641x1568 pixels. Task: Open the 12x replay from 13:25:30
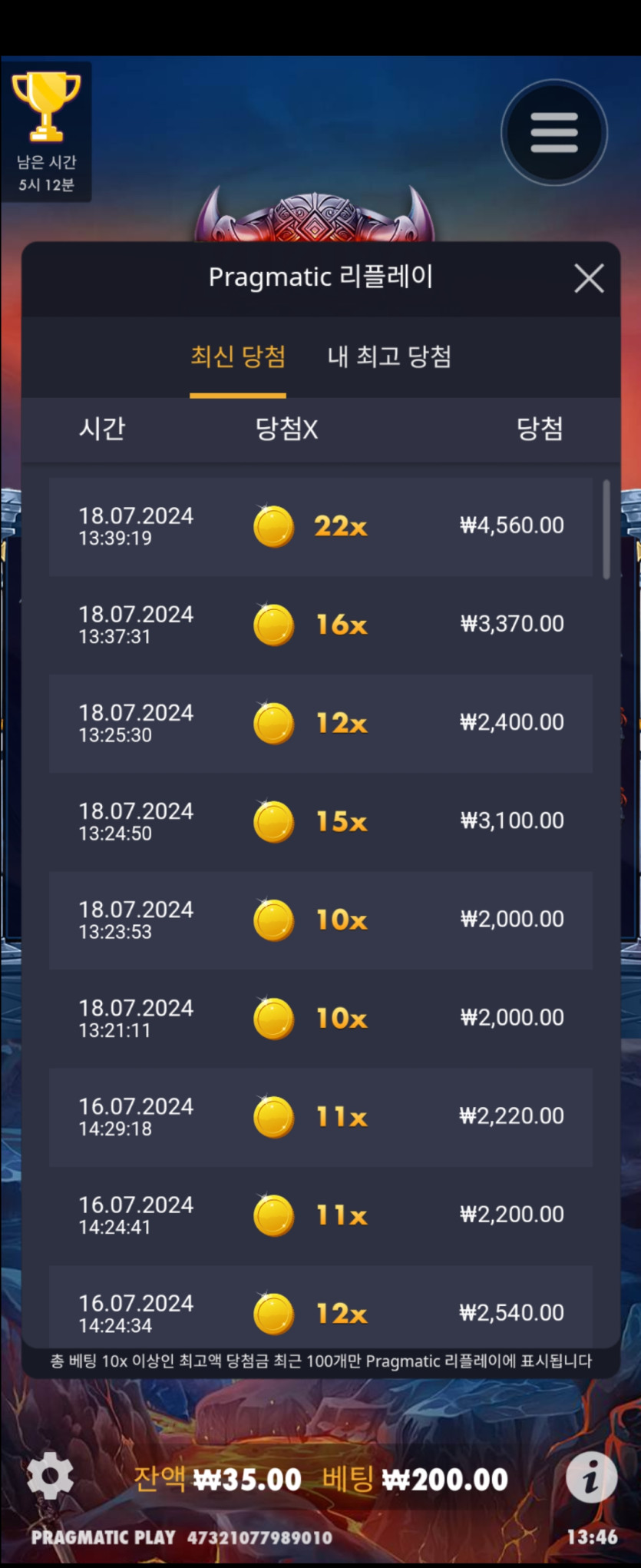tap(320, 723)
